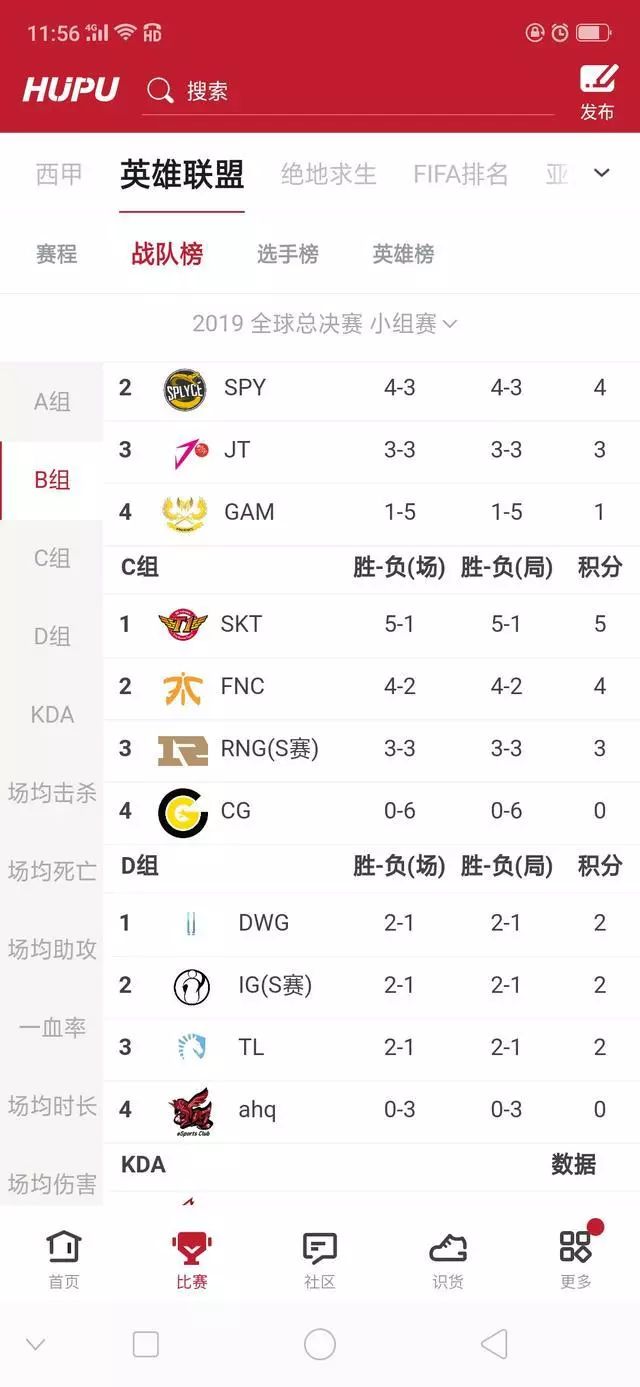Open the IG(S赛) team row
The image size is (640, 1387).
(372, 985)
